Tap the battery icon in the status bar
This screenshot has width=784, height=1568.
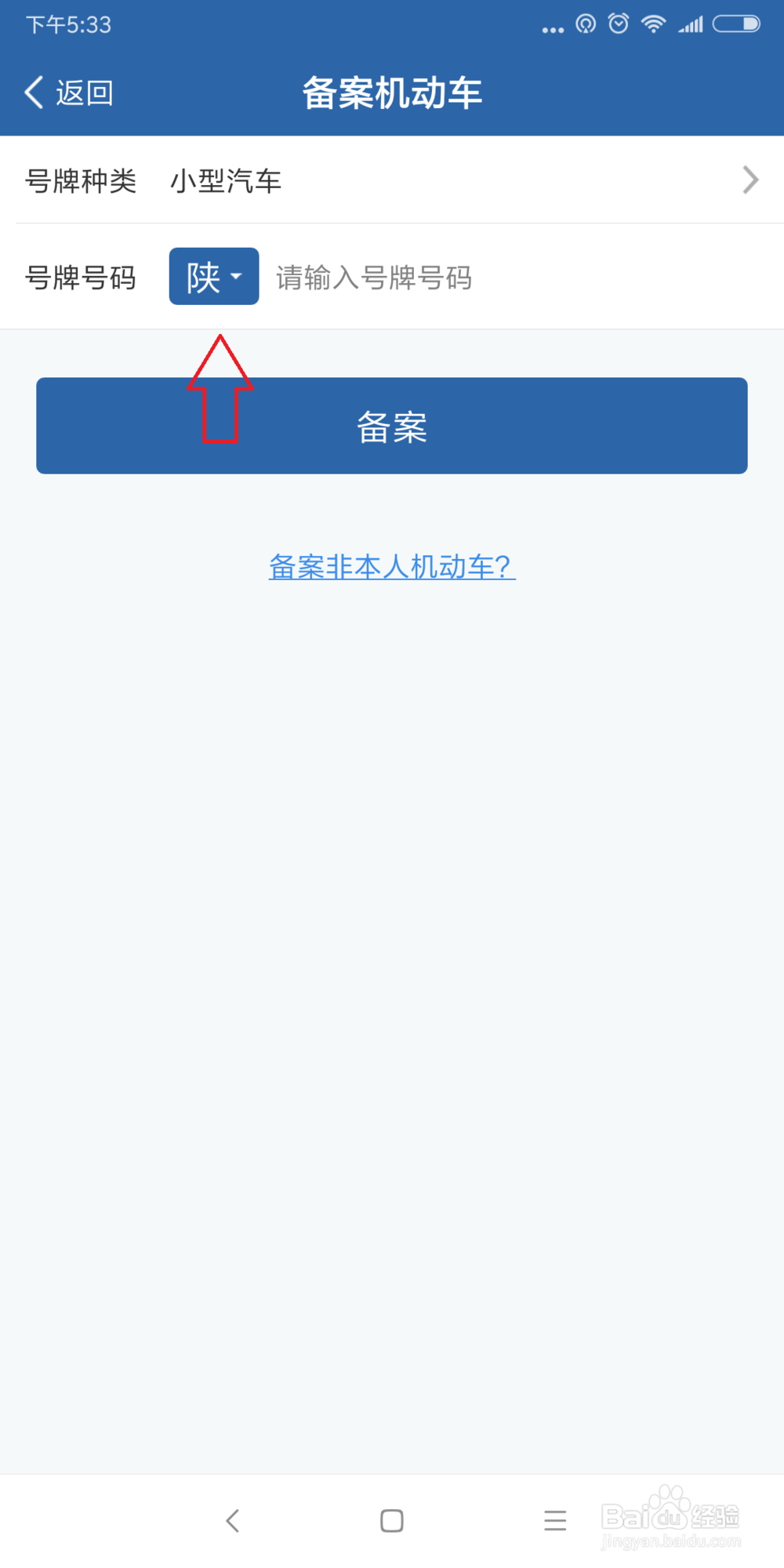737,24
